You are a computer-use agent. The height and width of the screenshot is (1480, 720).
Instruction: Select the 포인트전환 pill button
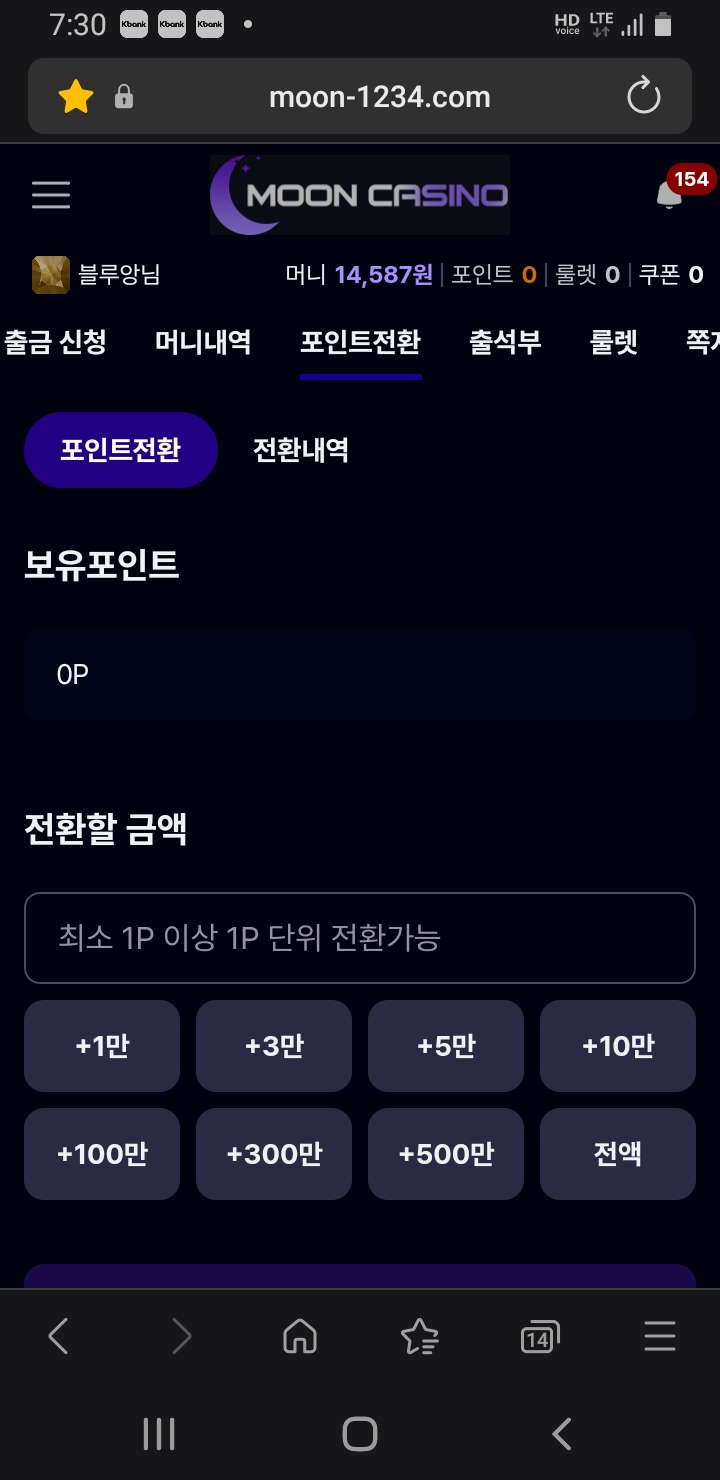click(x=121, y=450)
